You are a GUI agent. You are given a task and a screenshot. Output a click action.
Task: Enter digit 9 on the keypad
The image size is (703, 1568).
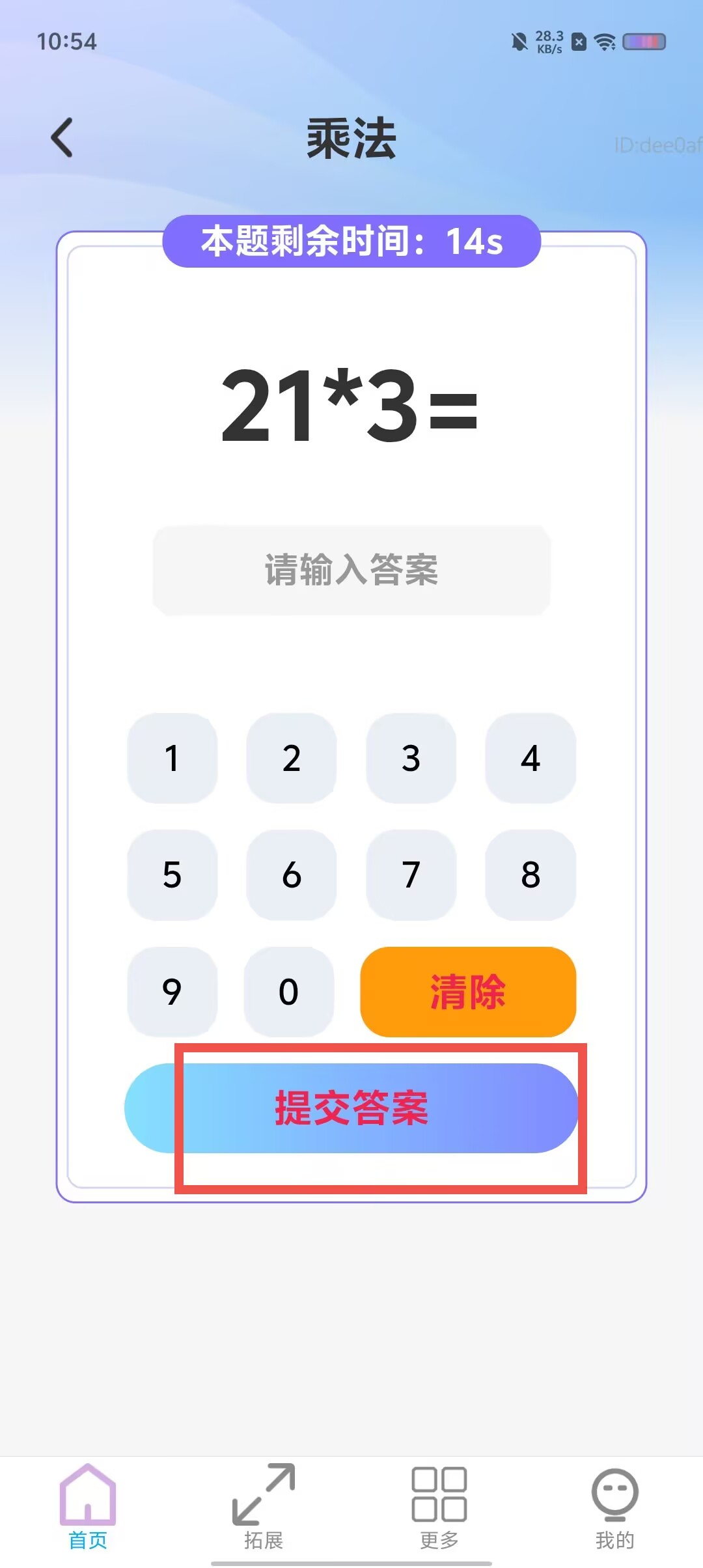(x=172, y=992)
